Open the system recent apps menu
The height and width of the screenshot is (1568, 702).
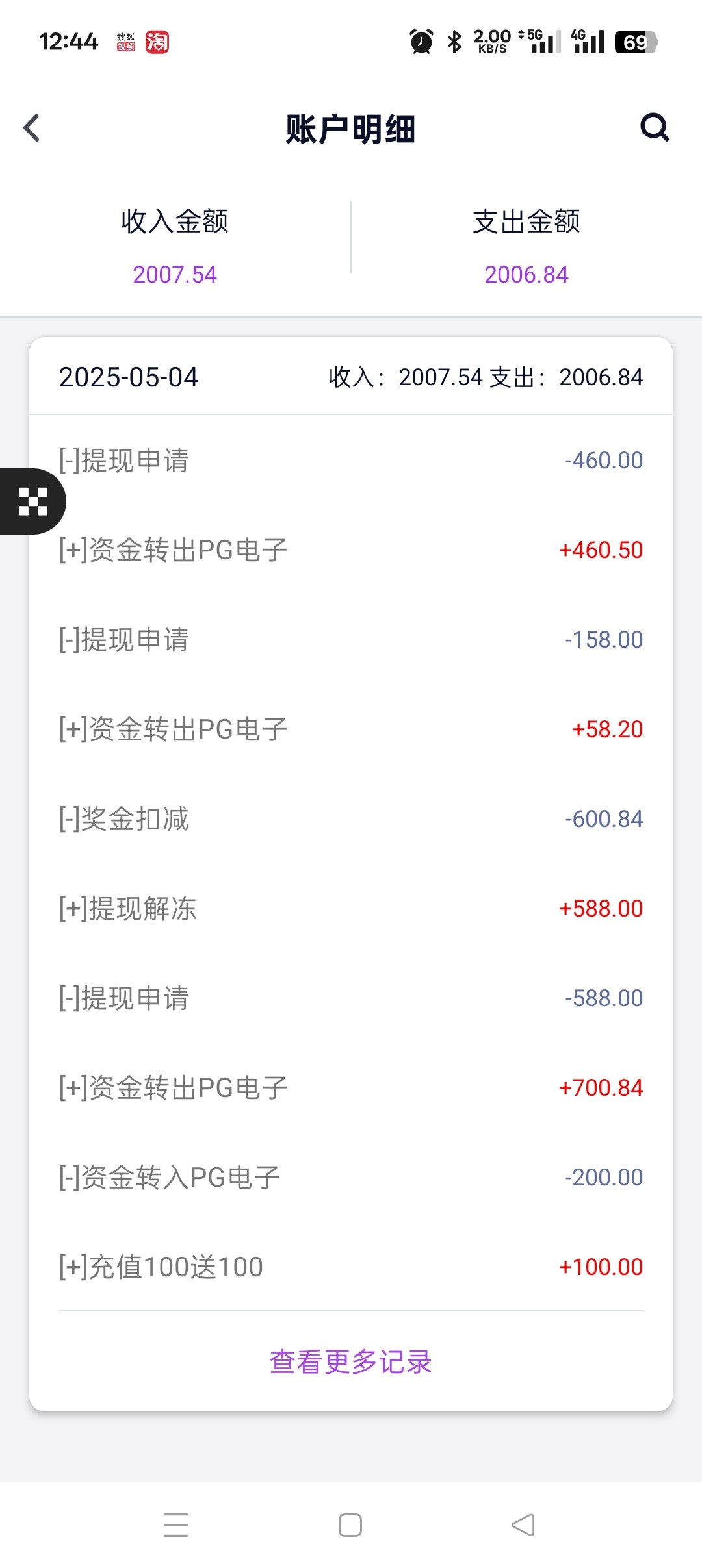pos(176,1525)
